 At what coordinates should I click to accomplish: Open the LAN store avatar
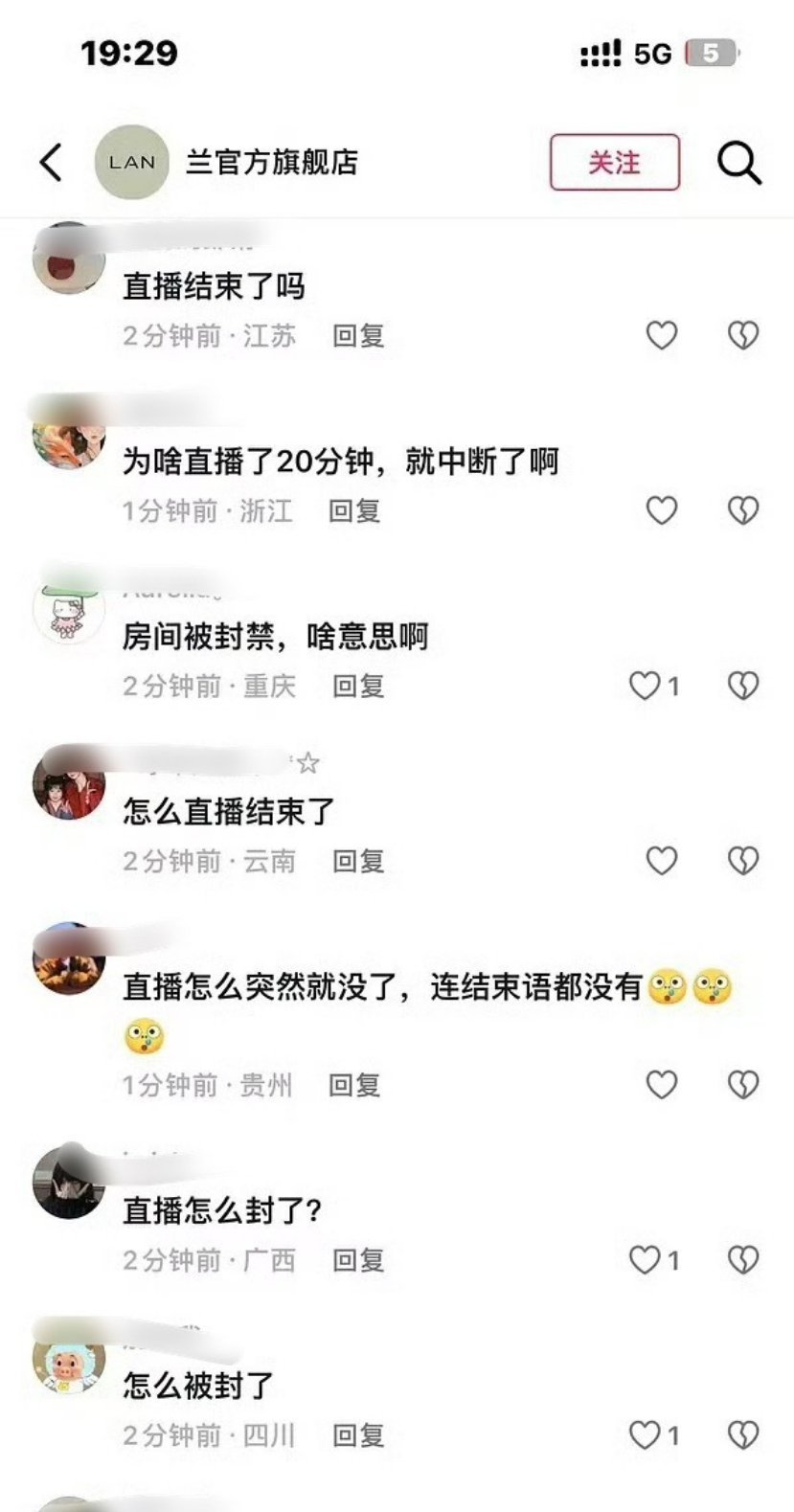pos(133,163)
